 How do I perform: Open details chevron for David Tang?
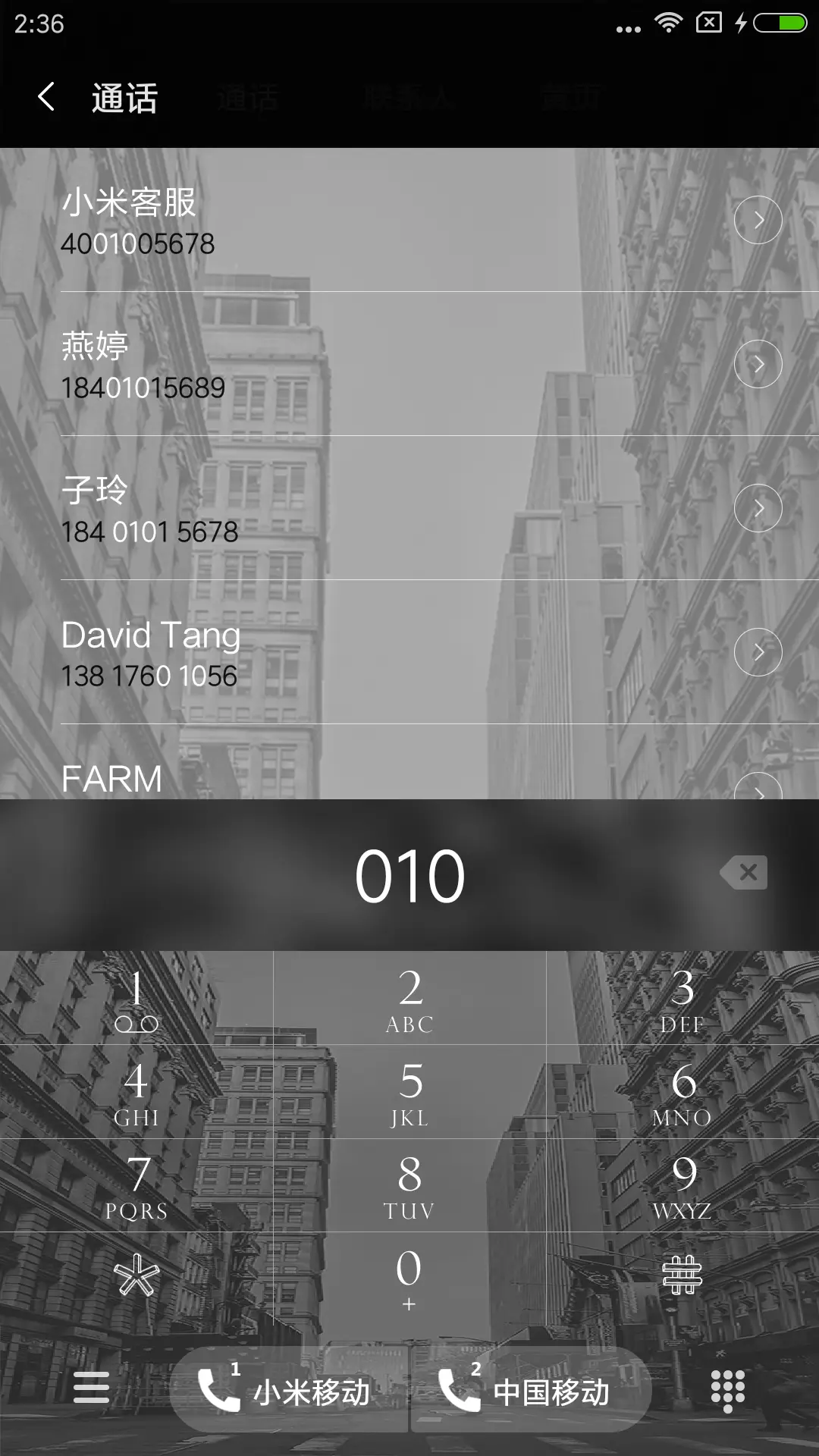(x=758, y=651)
